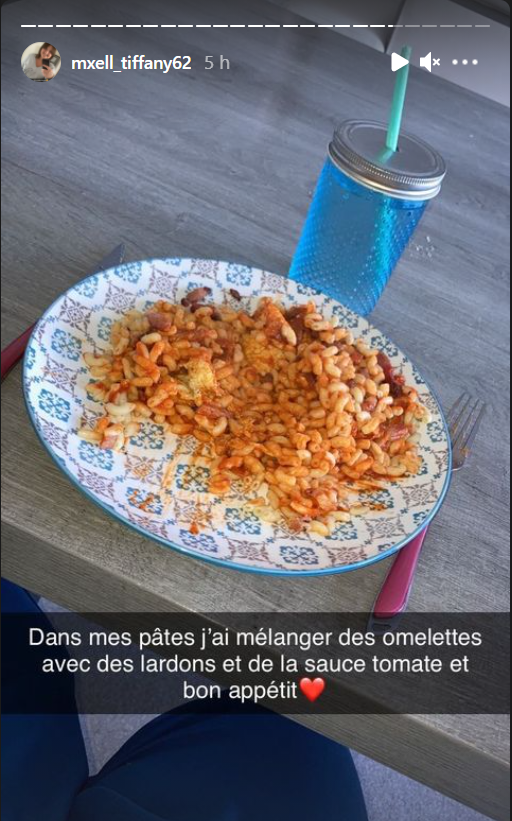Unmute the story sound
Viewport: 512px width, 821px height.
(x=430, y=62)
